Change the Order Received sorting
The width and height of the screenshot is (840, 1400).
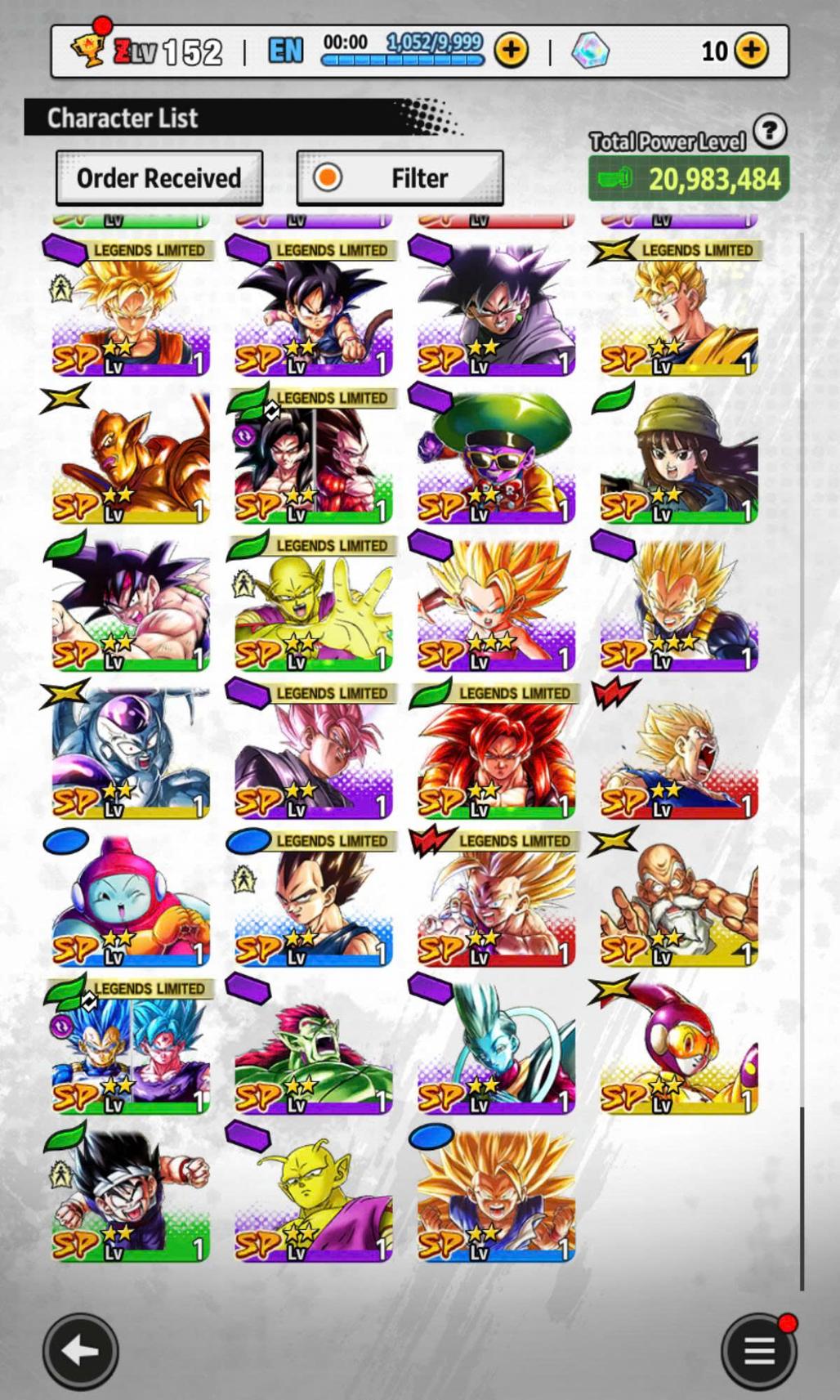point(159,177)
